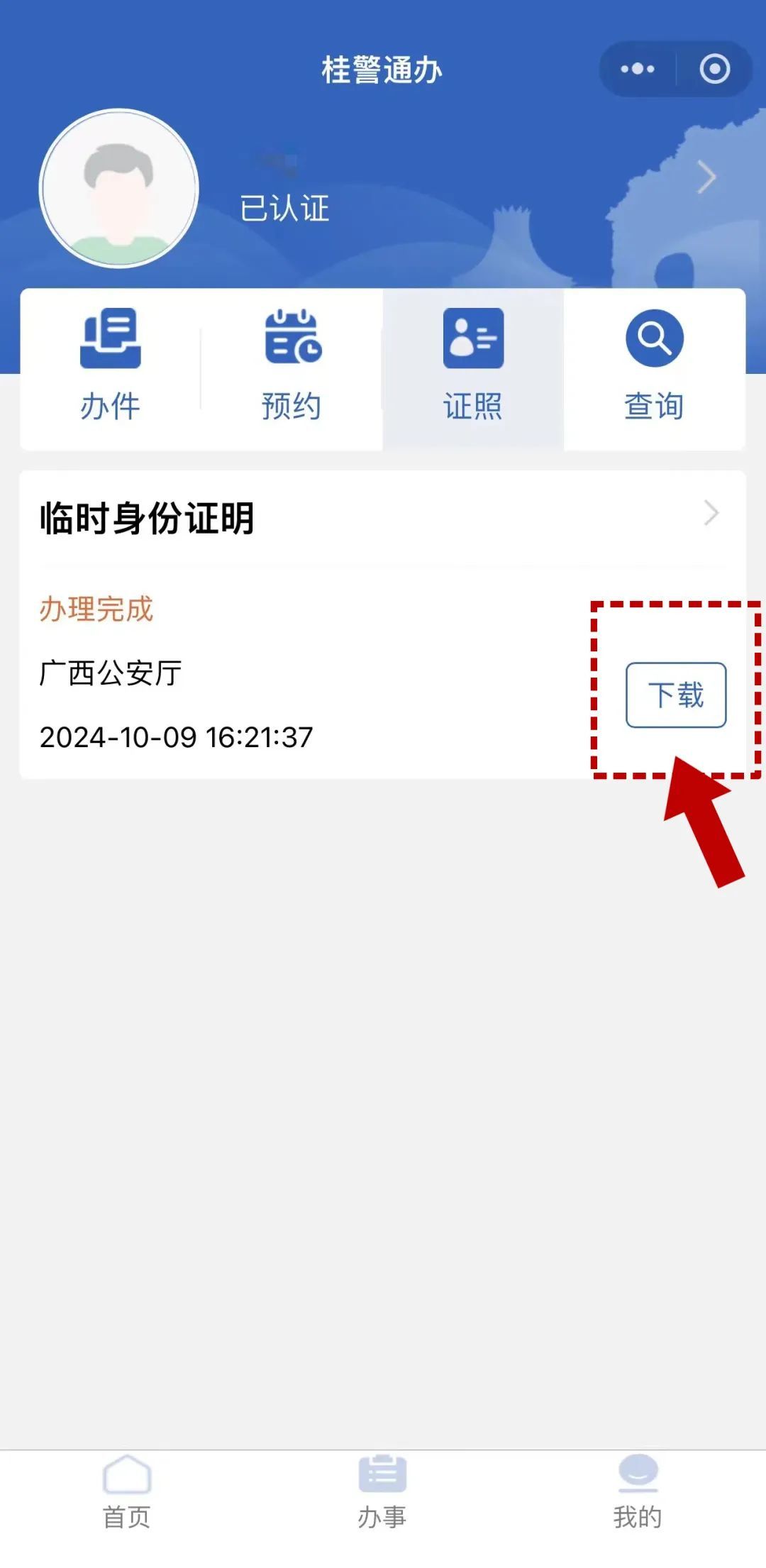Download the temporary ID certificate via 下载
The image size is (766, 1568).
click(676, 695)
